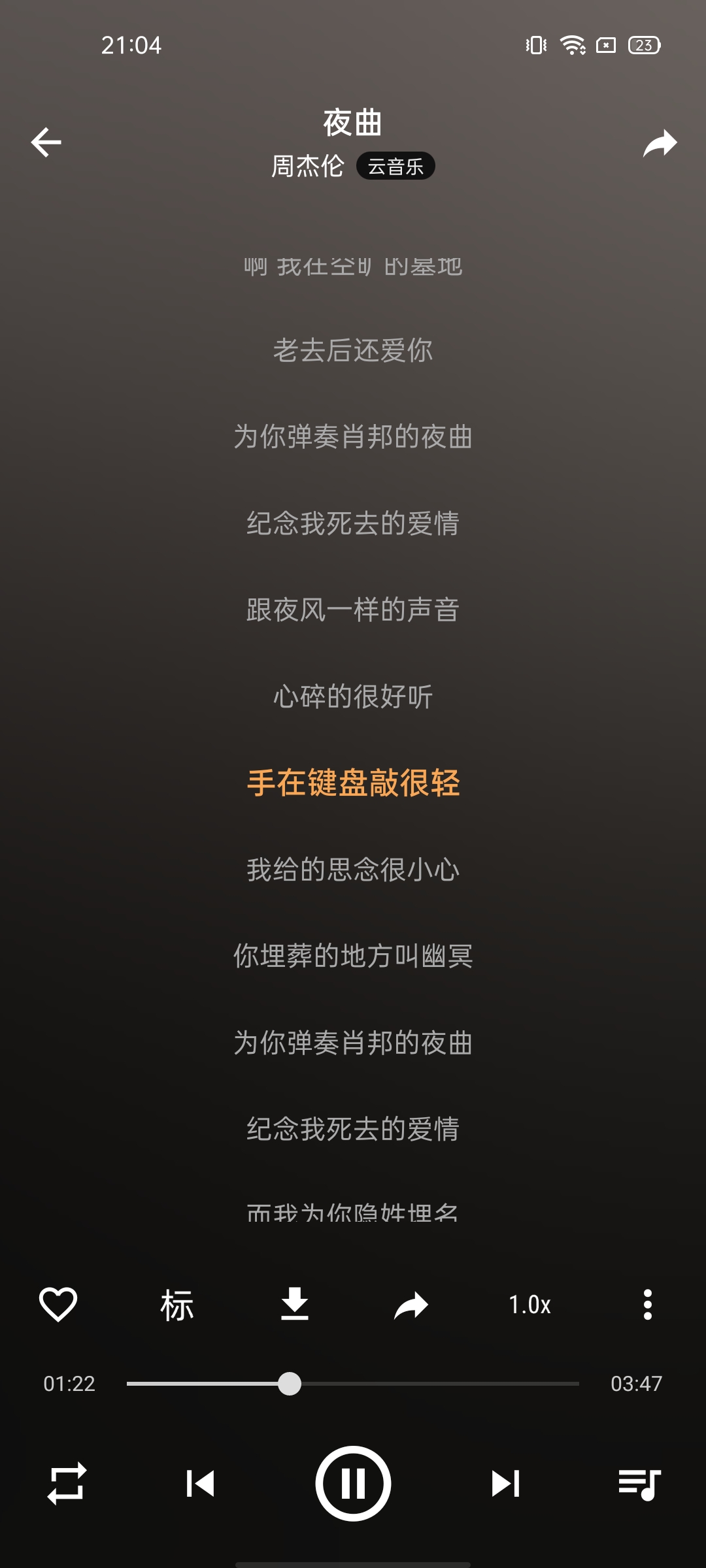Image resolution: width=706 pixels, height=1568 pixels.
Task: Open the play queue list
Action: click(639, 1484)
